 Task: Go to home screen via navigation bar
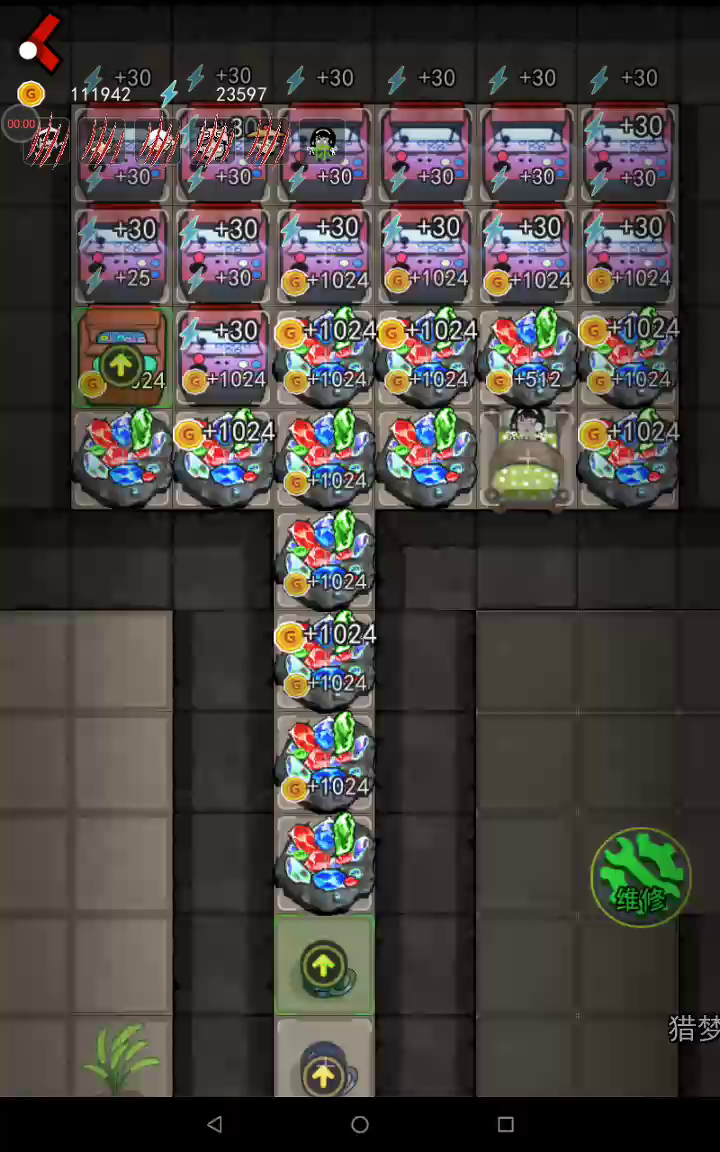(x=360, y=1124)
